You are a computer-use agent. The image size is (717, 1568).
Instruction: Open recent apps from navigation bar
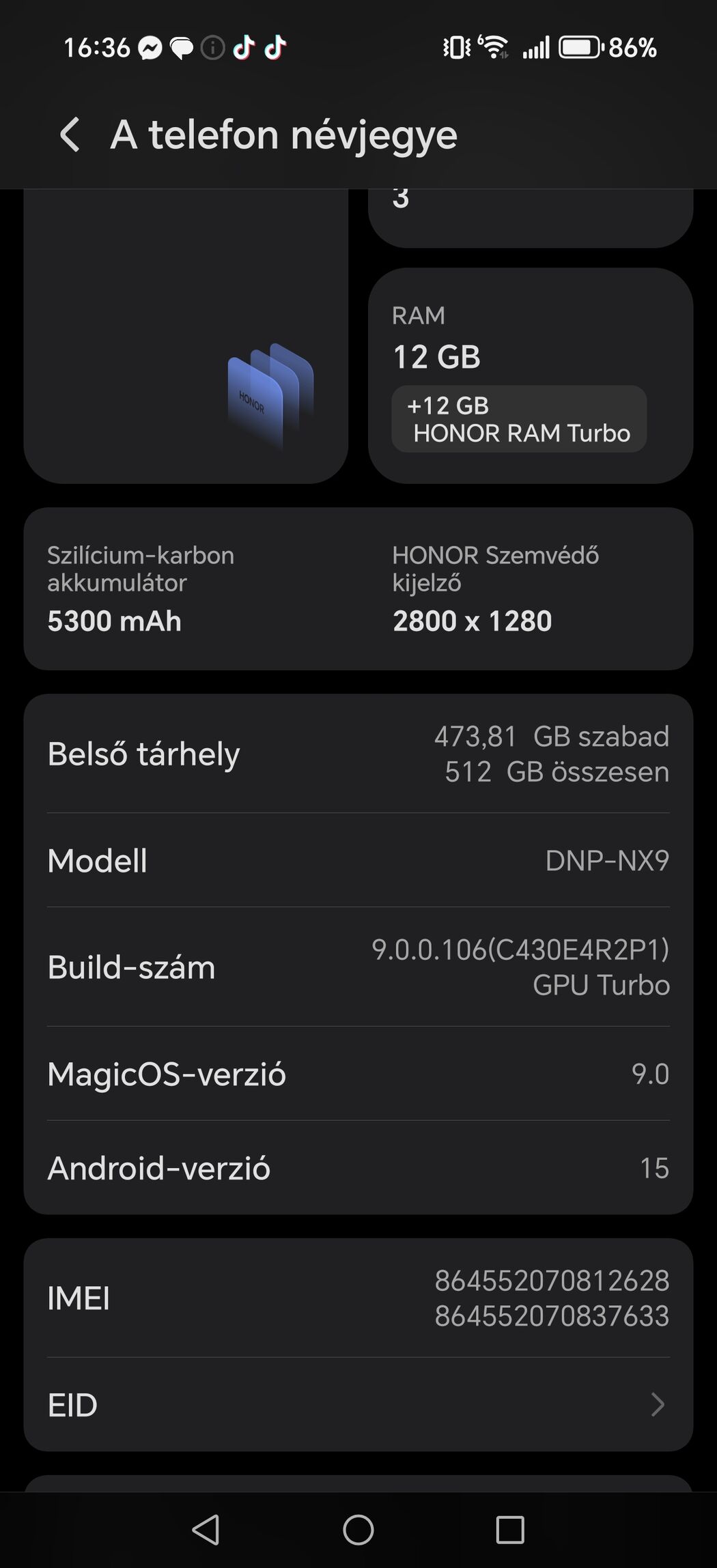[510, 1530]
